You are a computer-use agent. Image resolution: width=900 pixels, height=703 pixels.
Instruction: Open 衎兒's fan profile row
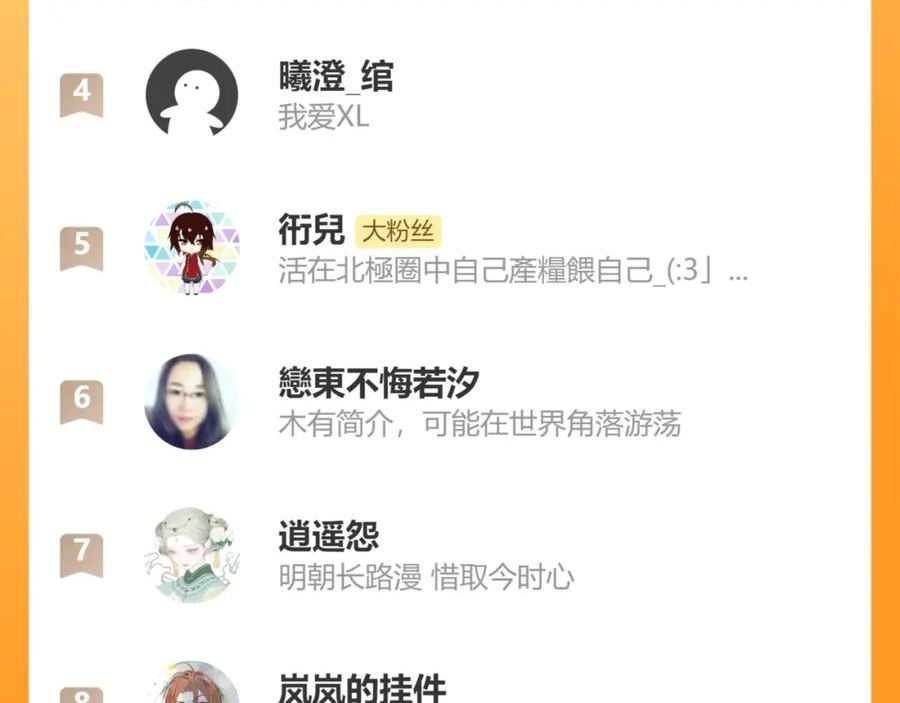click(x=449, y=248)
